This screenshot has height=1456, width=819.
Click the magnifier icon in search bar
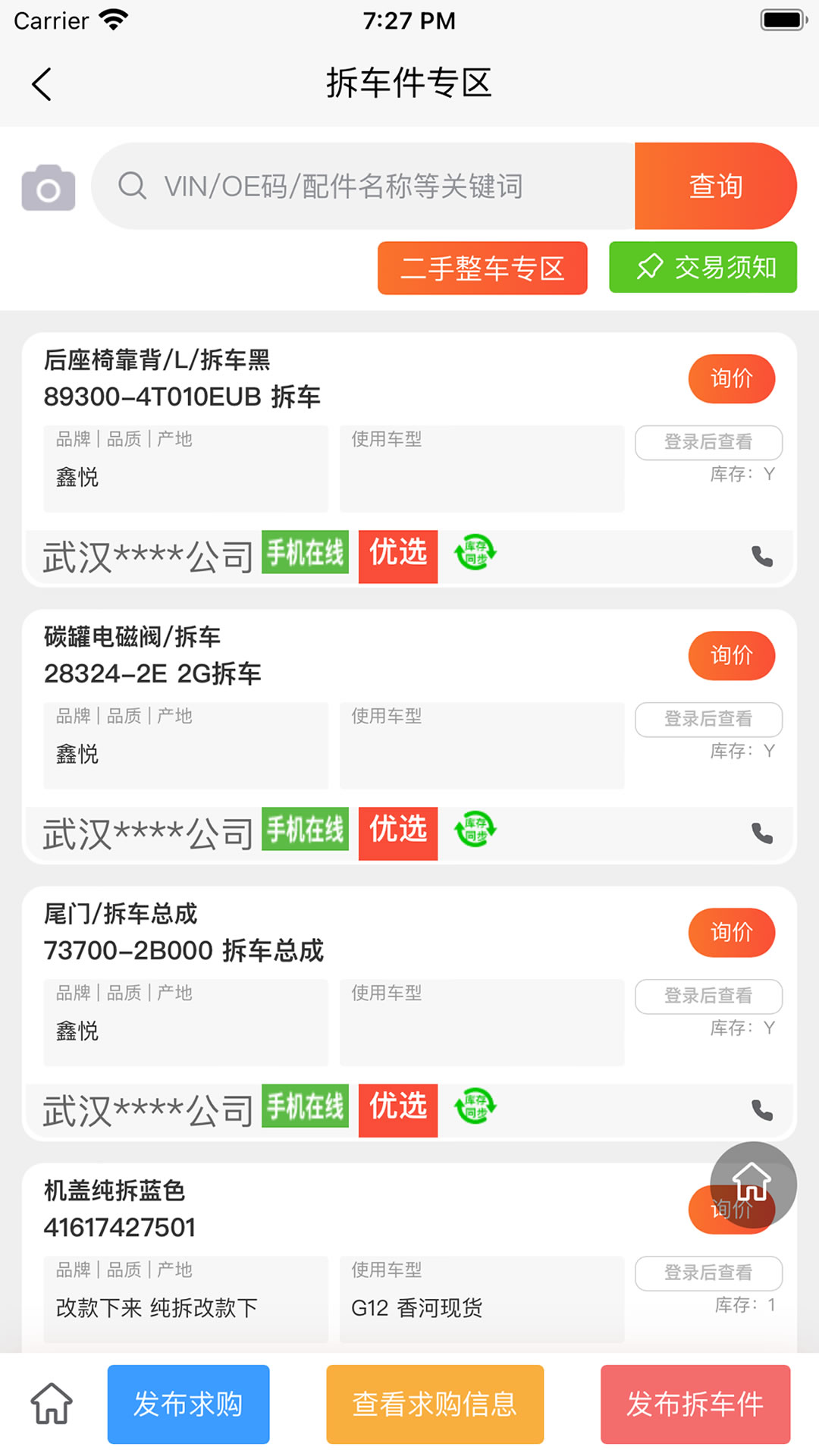coord(133,187)
